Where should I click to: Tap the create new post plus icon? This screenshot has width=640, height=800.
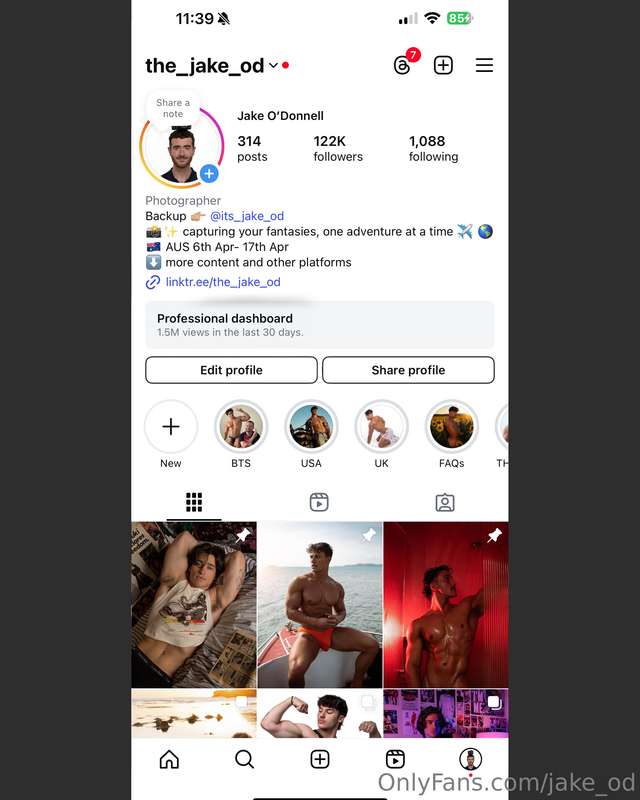[x=443, y=65]
